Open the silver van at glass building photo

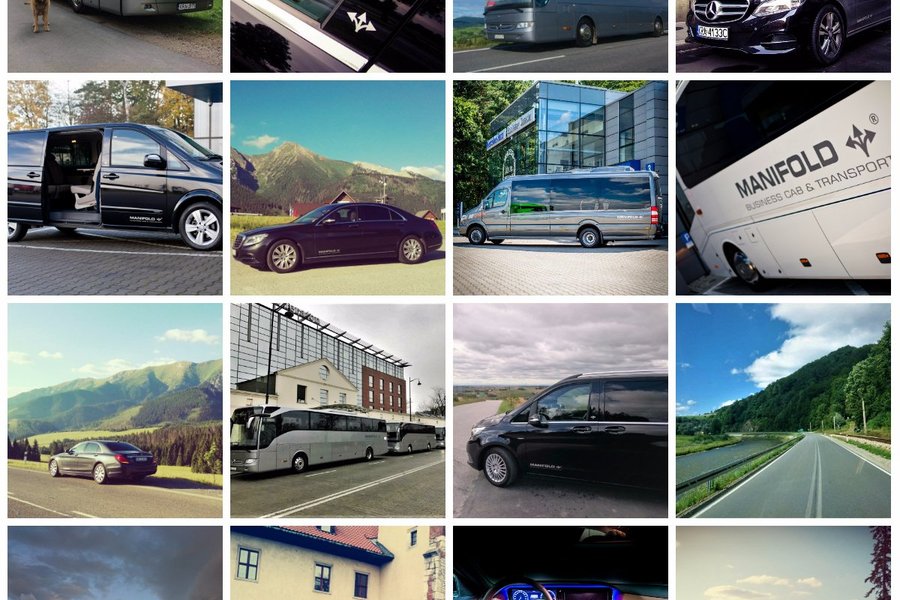coord(560,188)
